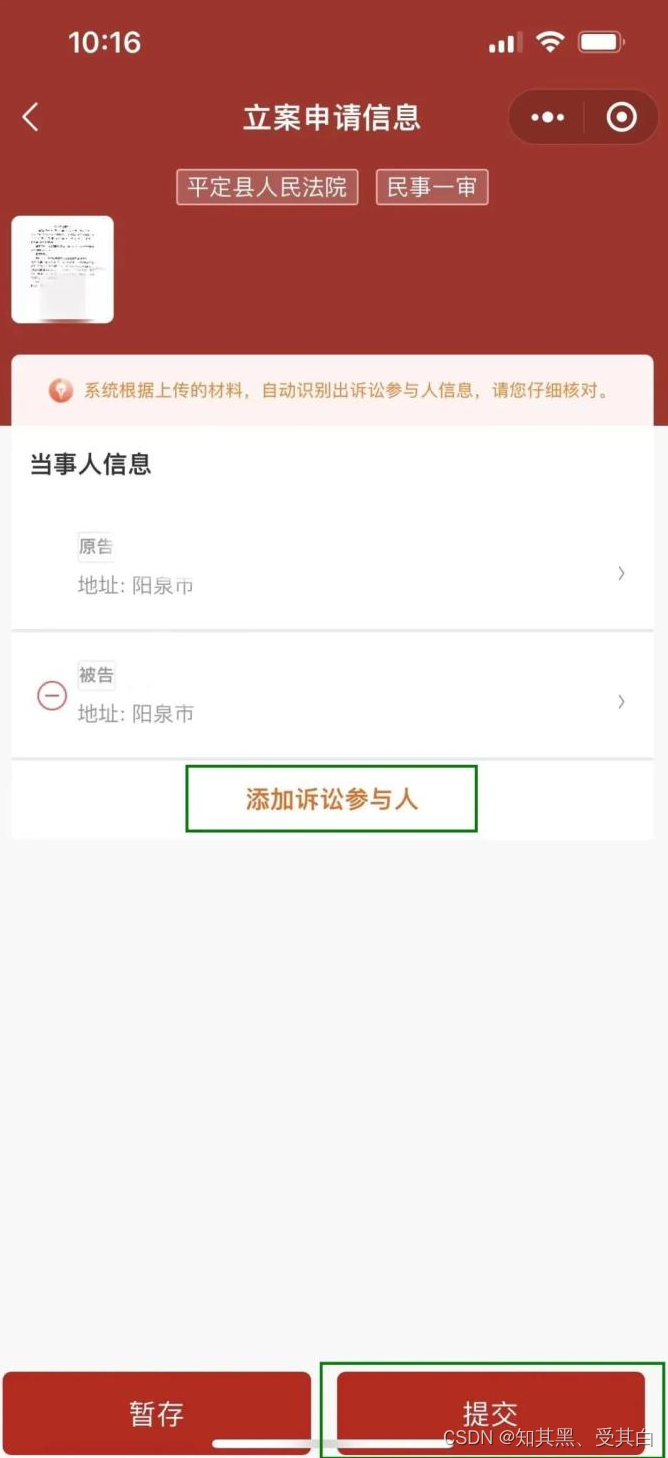Image resolution: width=668 pixels, height=1458 pixels.
Task: Go back from 立案申请信息 page
Action: click(x=31, y=118)
